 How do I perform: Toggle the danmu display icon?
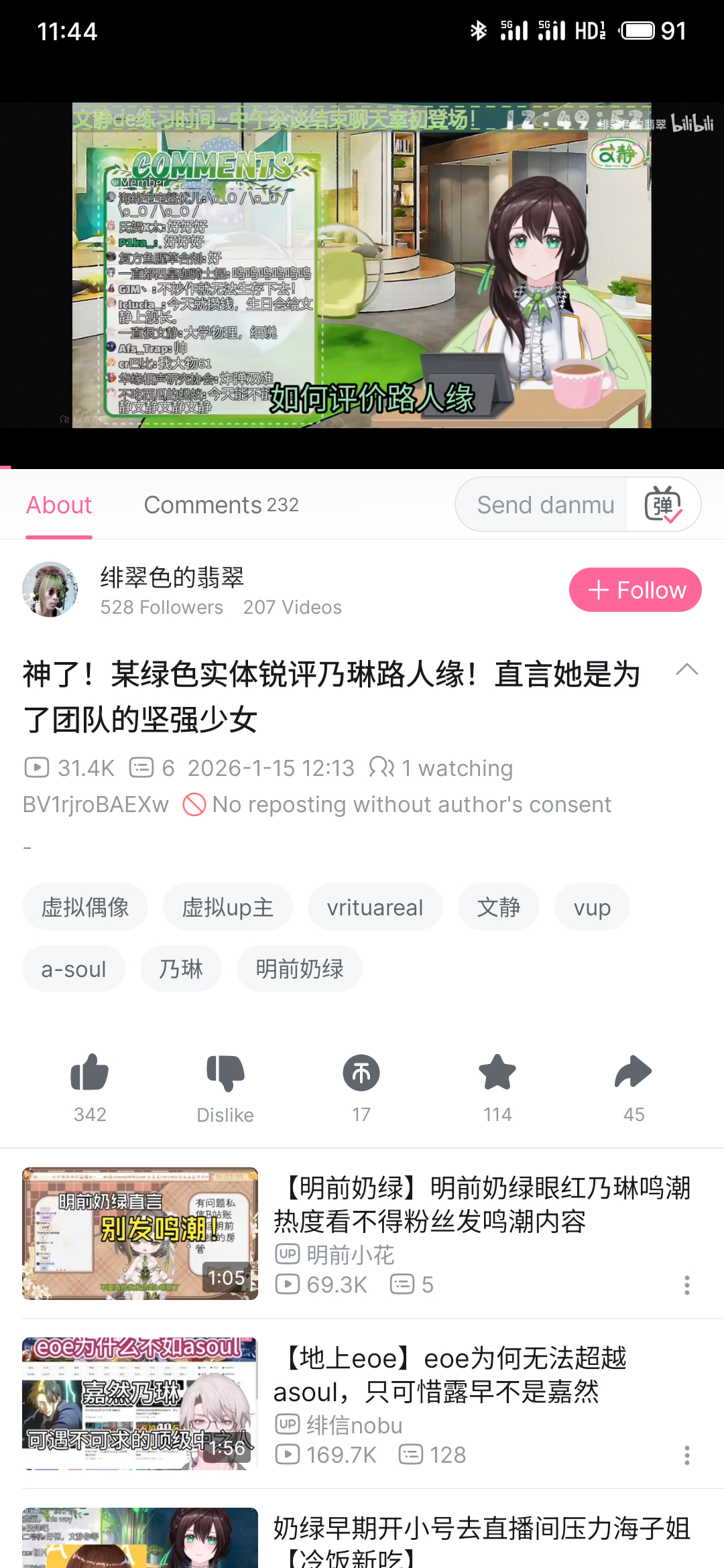(x=663, y=505)
